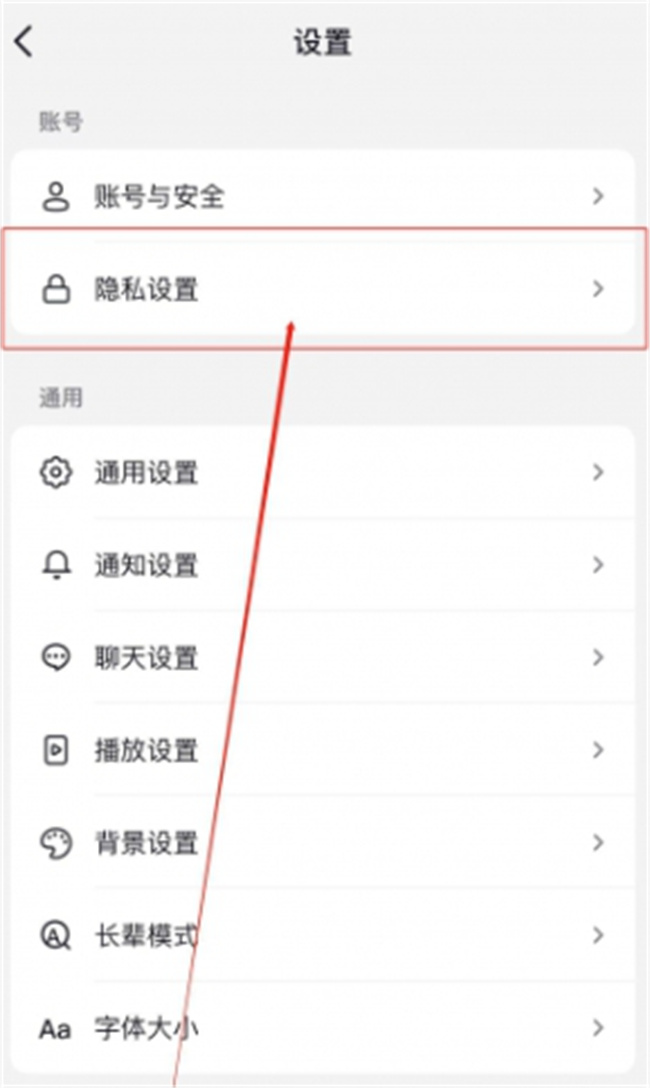The height and width of the screenshot is (1088, 650).
Task: Open 通用设置
Action: [323, 473]
